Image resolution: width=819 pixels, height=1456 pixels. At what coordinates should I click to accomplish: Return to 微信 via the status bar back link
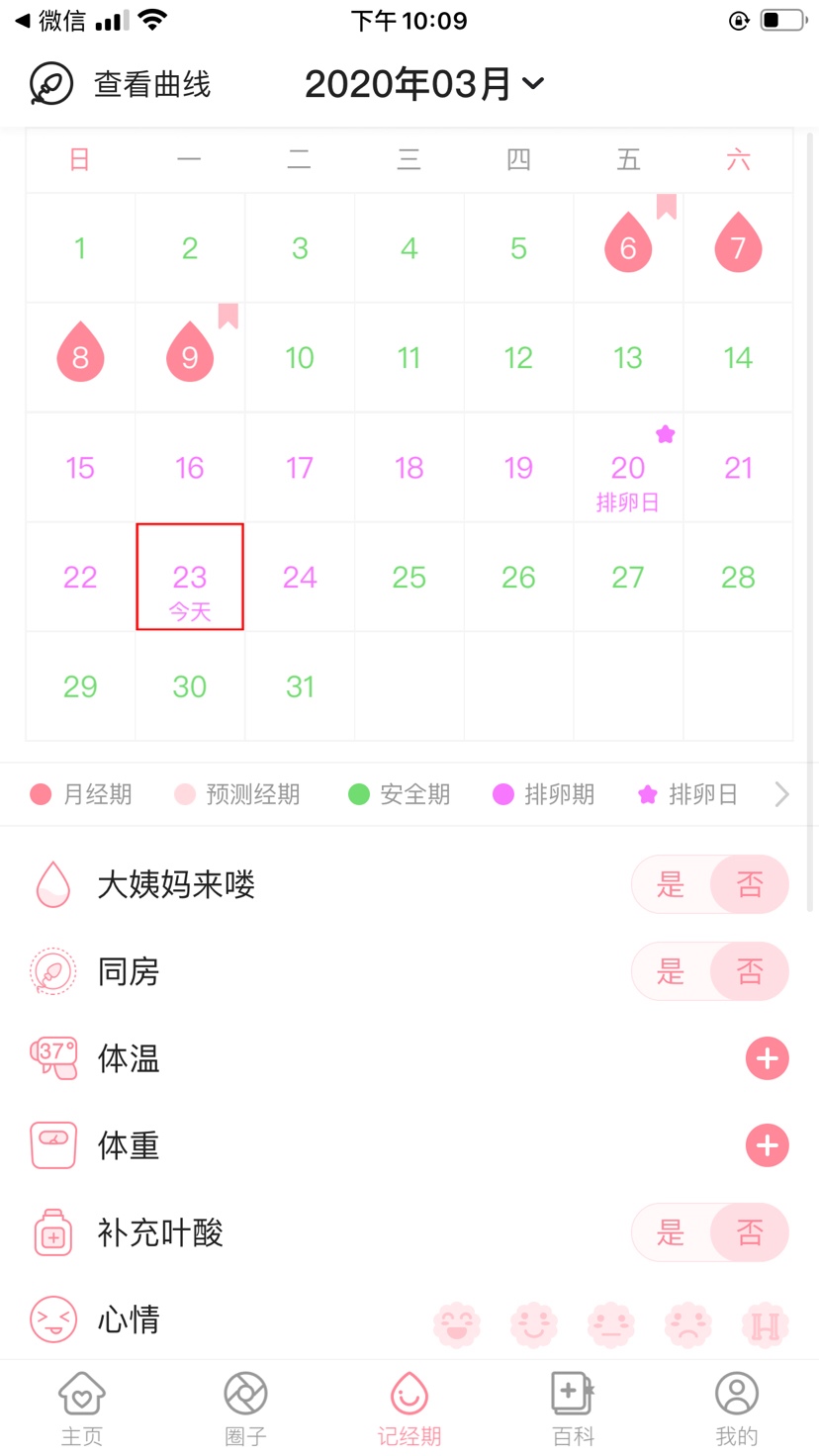49,21
